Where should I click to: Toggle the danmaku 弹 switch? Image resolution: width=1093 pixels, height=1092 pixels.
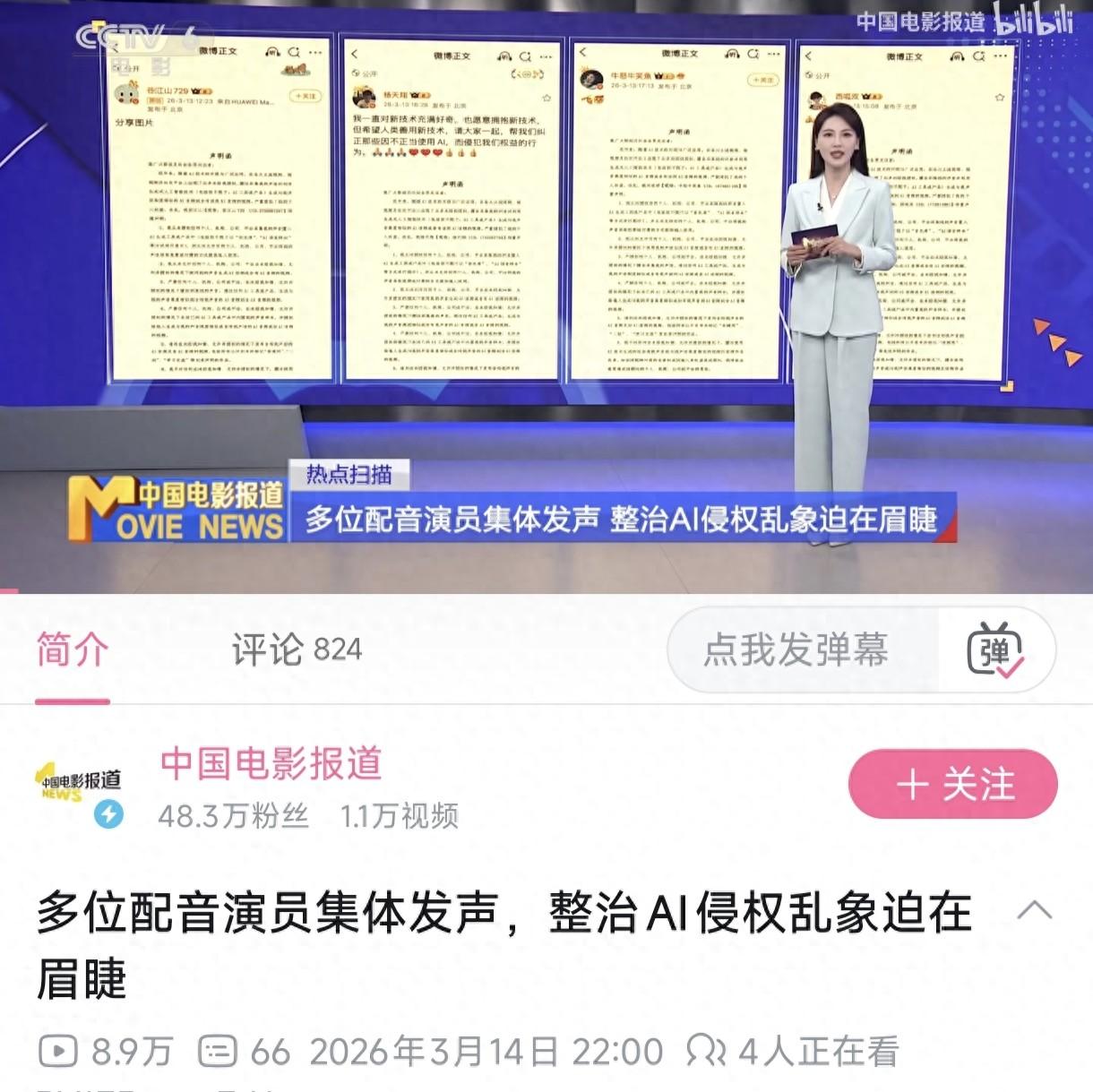click(x=995, y=649)
